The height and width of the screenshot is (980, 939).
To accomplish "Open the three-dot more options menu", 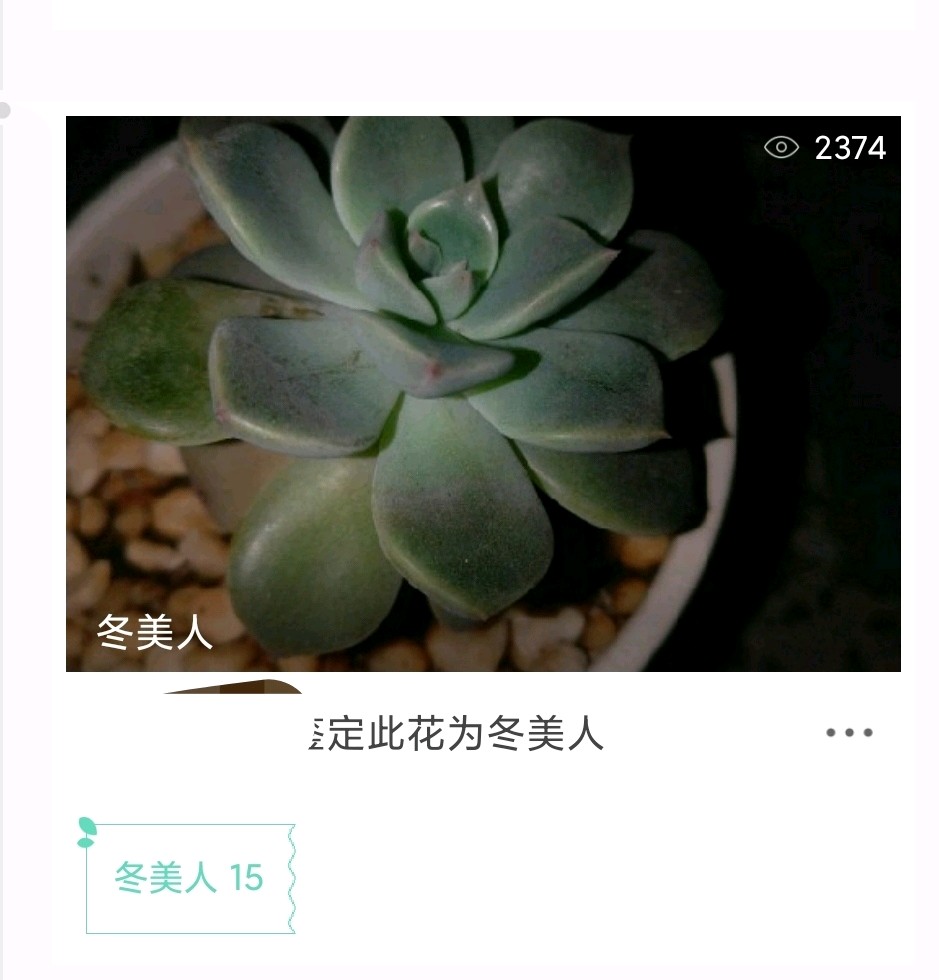I will [849, 733].
